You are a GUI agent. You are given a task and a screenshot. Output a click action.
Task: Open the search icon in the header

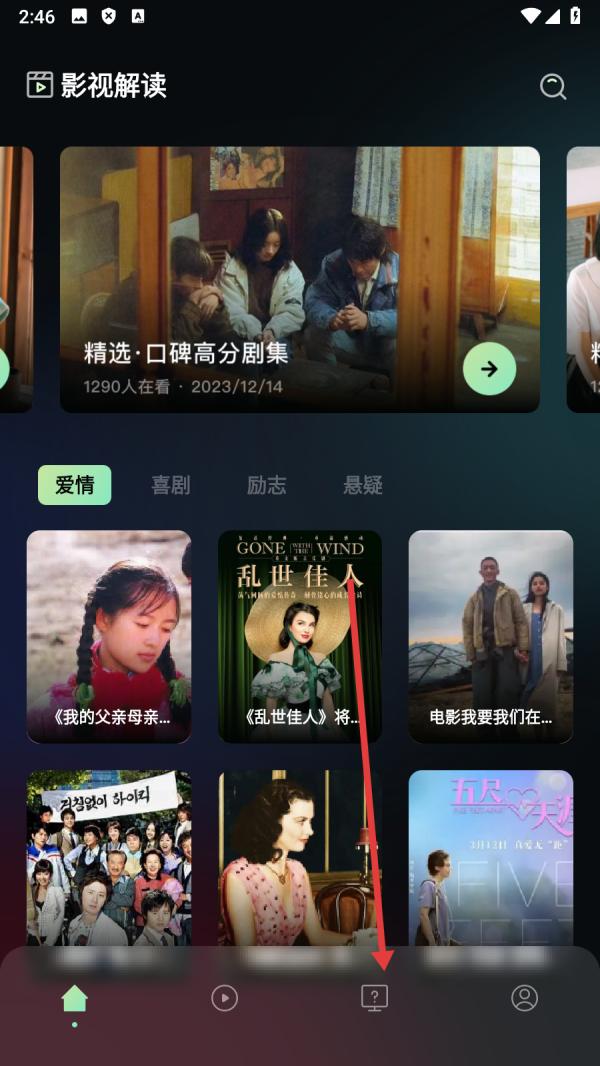pos(553,86)
